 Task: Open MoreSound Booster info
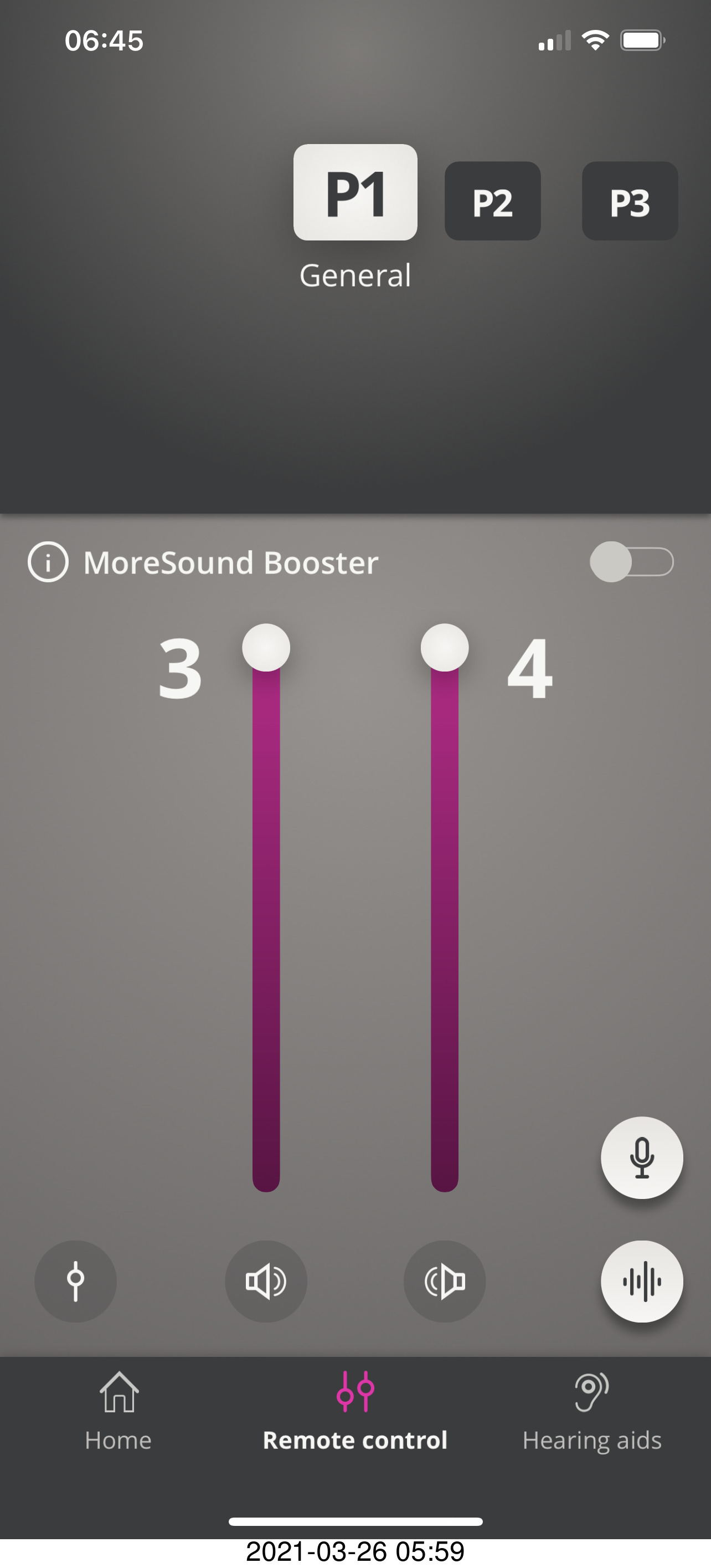pos(48,562)
